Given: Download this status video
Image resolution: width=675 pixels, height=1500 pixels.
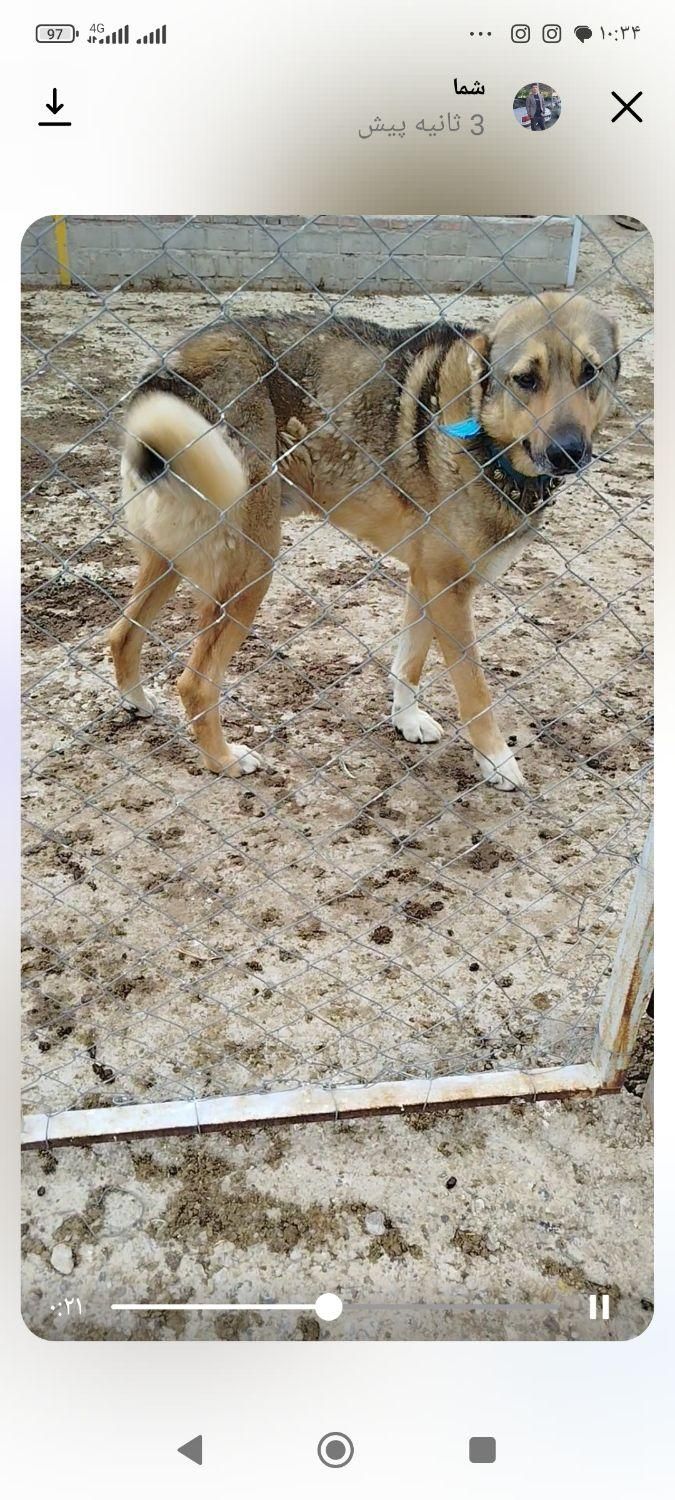Looking at the screenshot, I should pyautogui.click(x=55, y=107).
